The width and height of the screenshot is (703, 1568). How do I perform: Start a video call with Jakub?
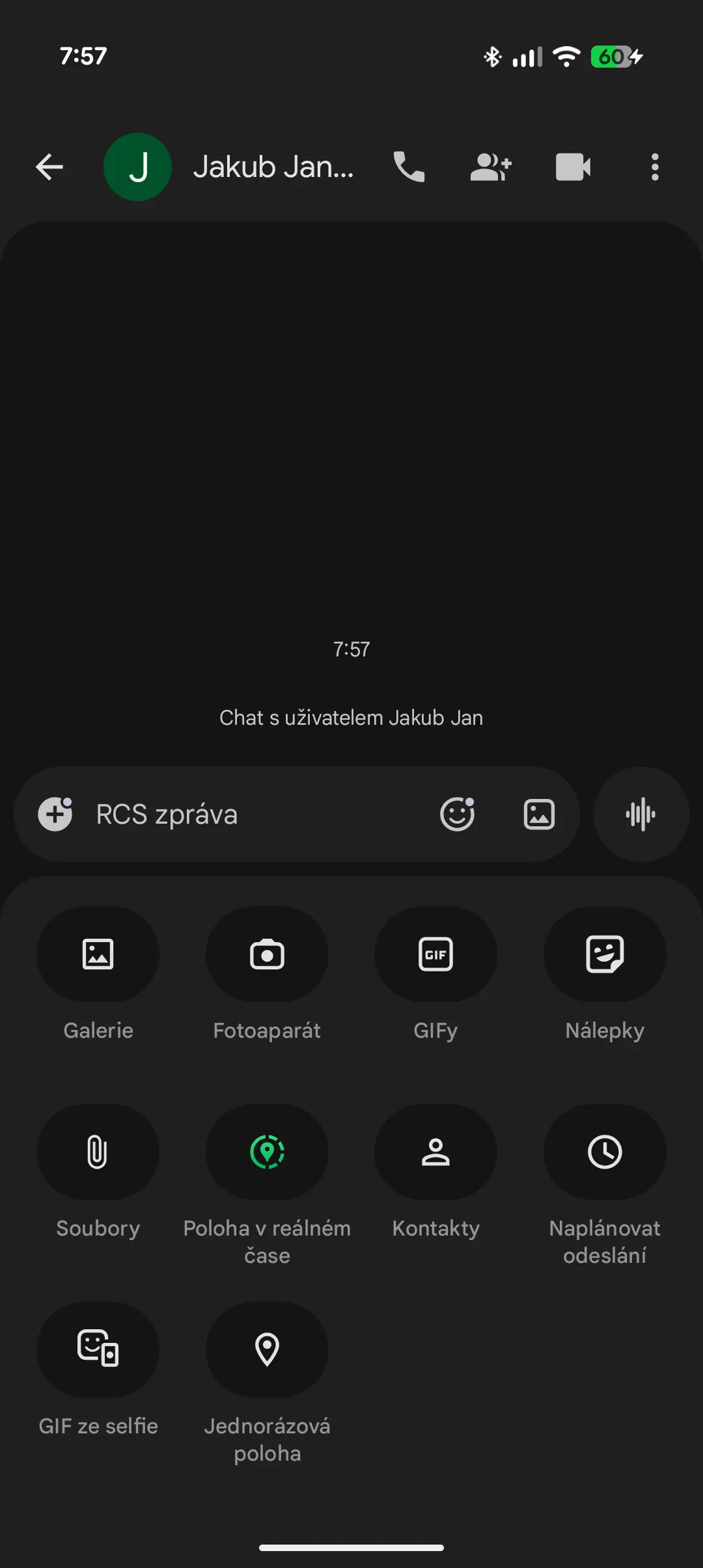(573, 167)
